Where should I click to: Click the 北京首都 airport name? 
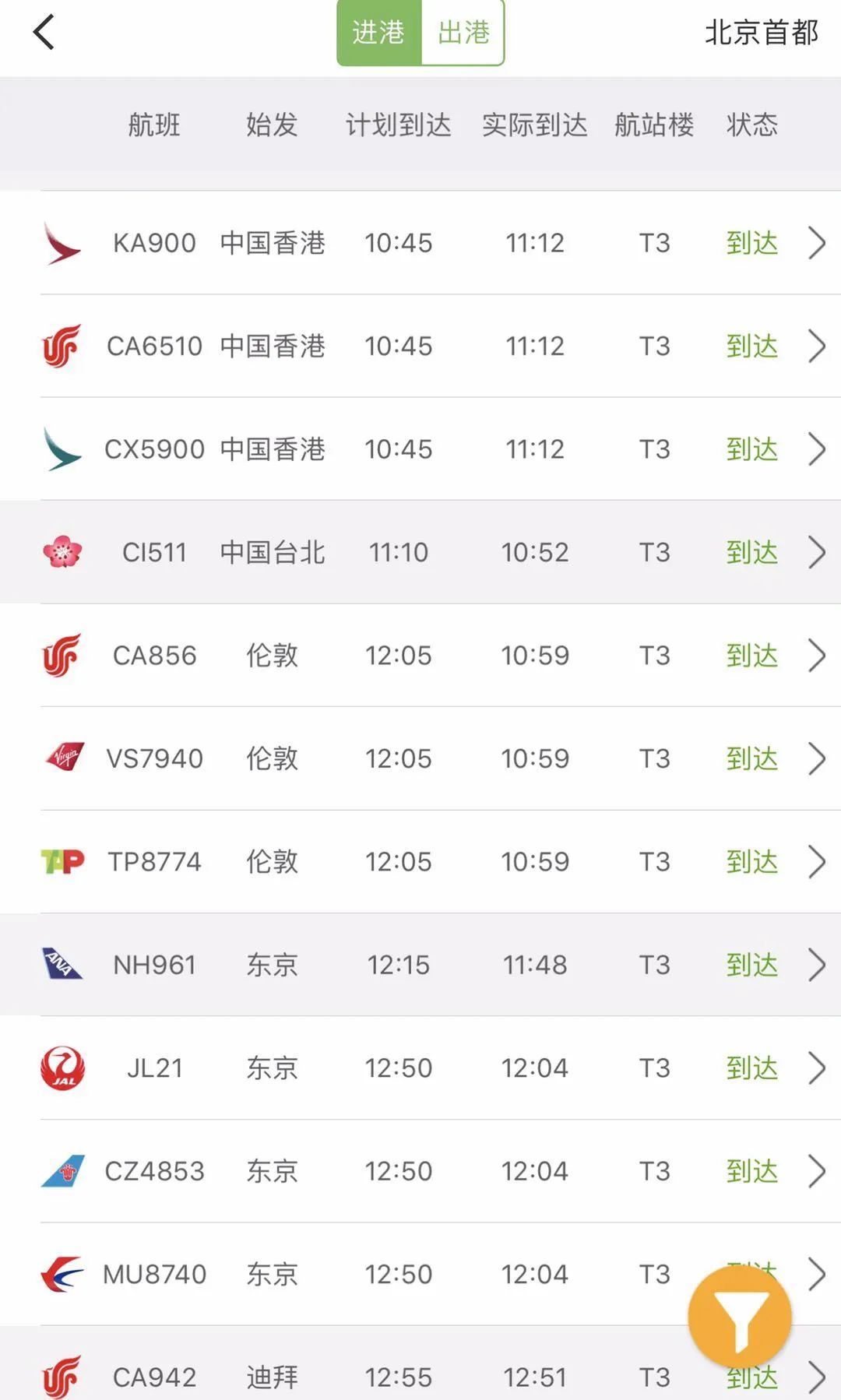pos(762,34)
